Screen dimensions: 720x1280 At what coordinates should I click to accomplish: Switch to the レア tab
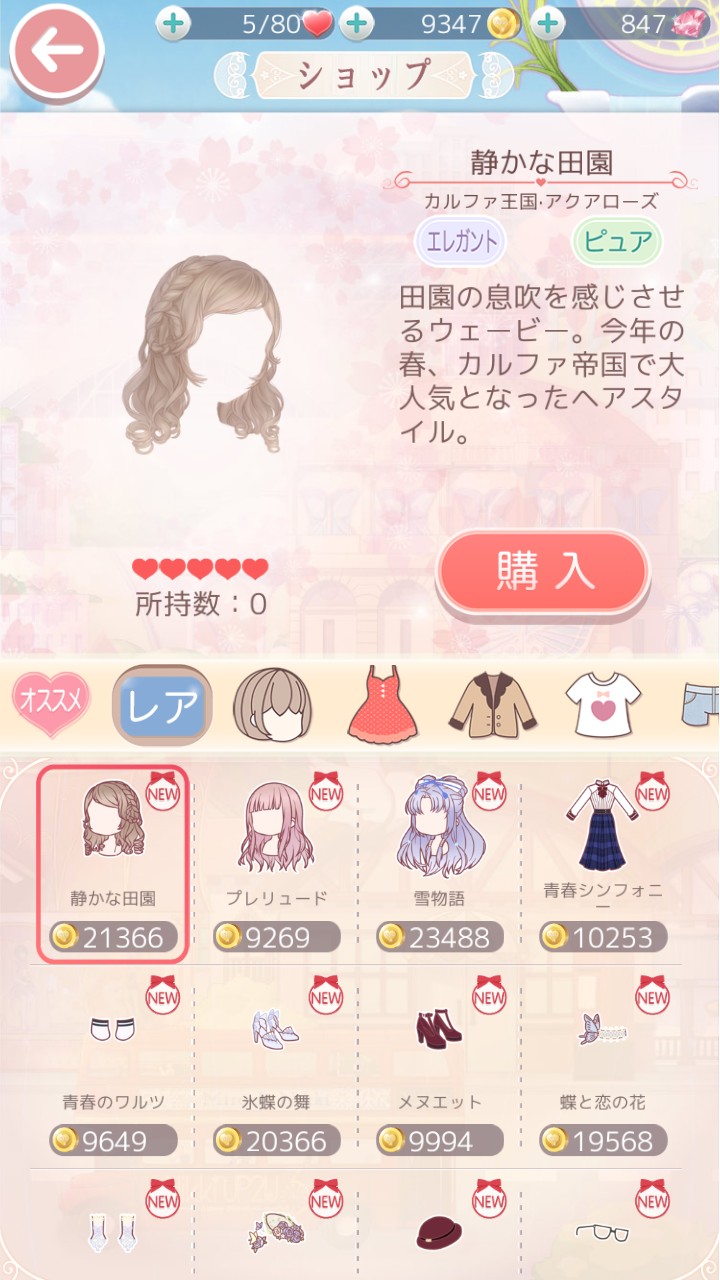160,703
